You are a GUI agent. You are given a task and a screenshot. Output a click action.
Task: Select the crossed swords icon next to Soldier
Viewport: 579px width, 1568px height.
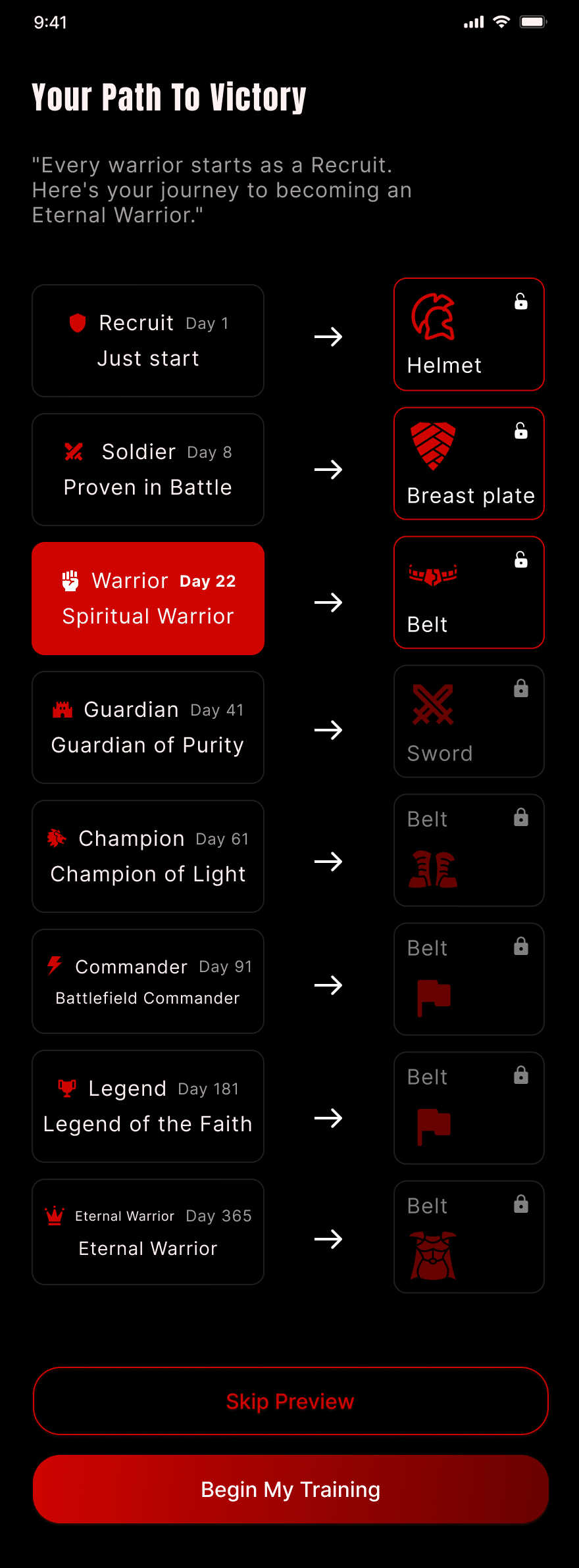point(74,452)
